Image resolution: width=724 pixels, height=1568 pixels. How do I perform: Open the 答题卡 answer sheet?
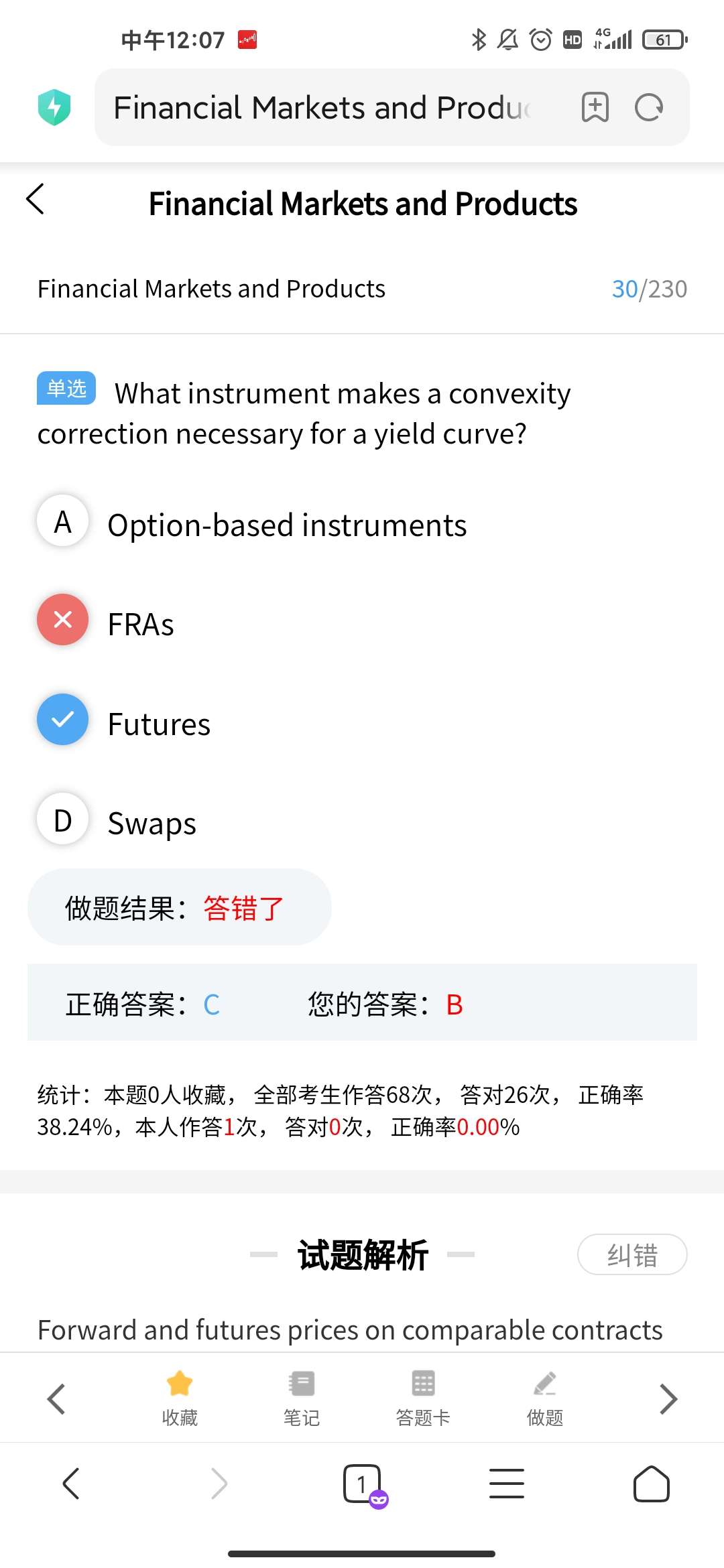[423, 1398]
